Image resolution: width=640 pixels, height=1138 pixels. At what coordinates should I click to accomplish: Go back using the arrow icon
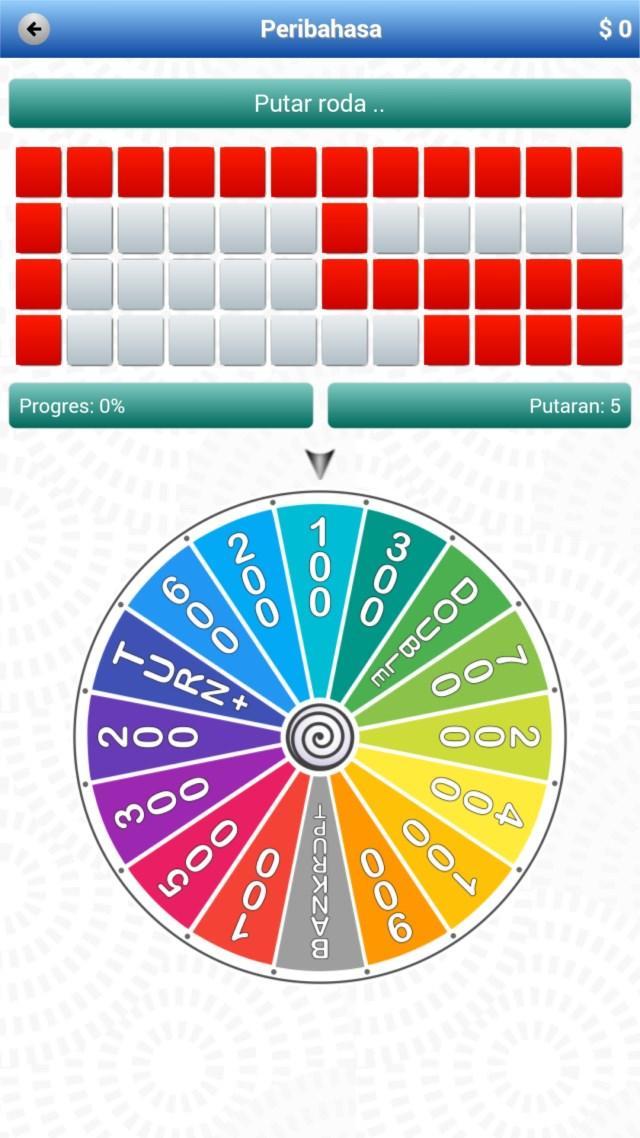[34, 29]
